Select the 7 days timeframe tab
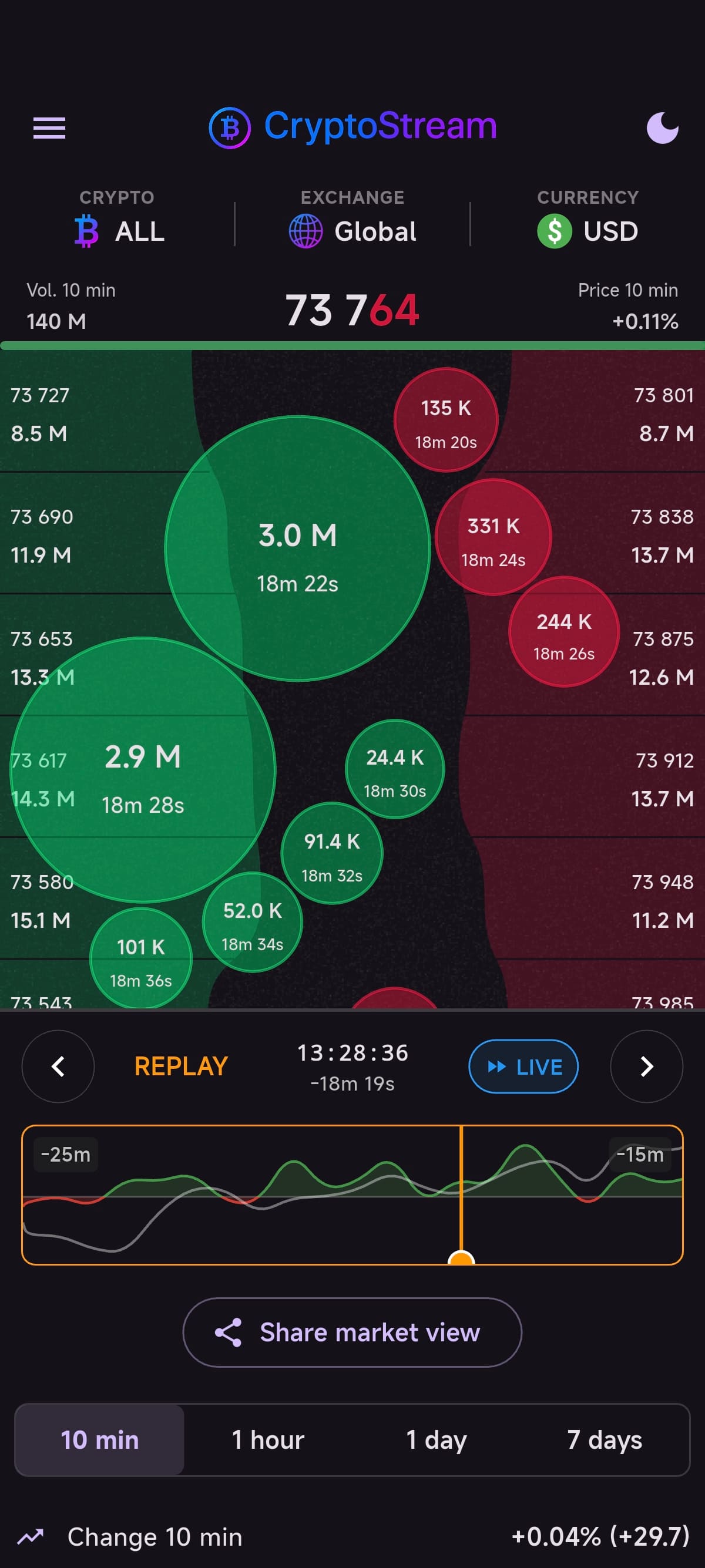 (605, 1439)
